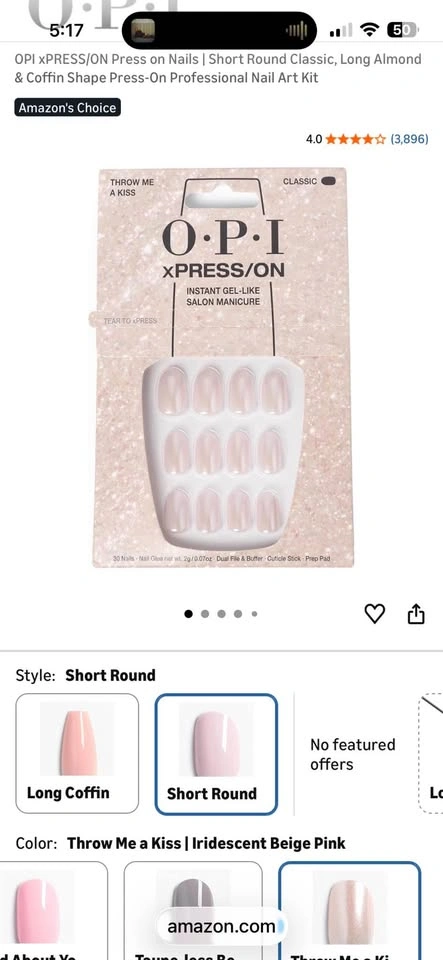Add product to wish list with heart icon

pyautogui.click(x=374, y=613)
